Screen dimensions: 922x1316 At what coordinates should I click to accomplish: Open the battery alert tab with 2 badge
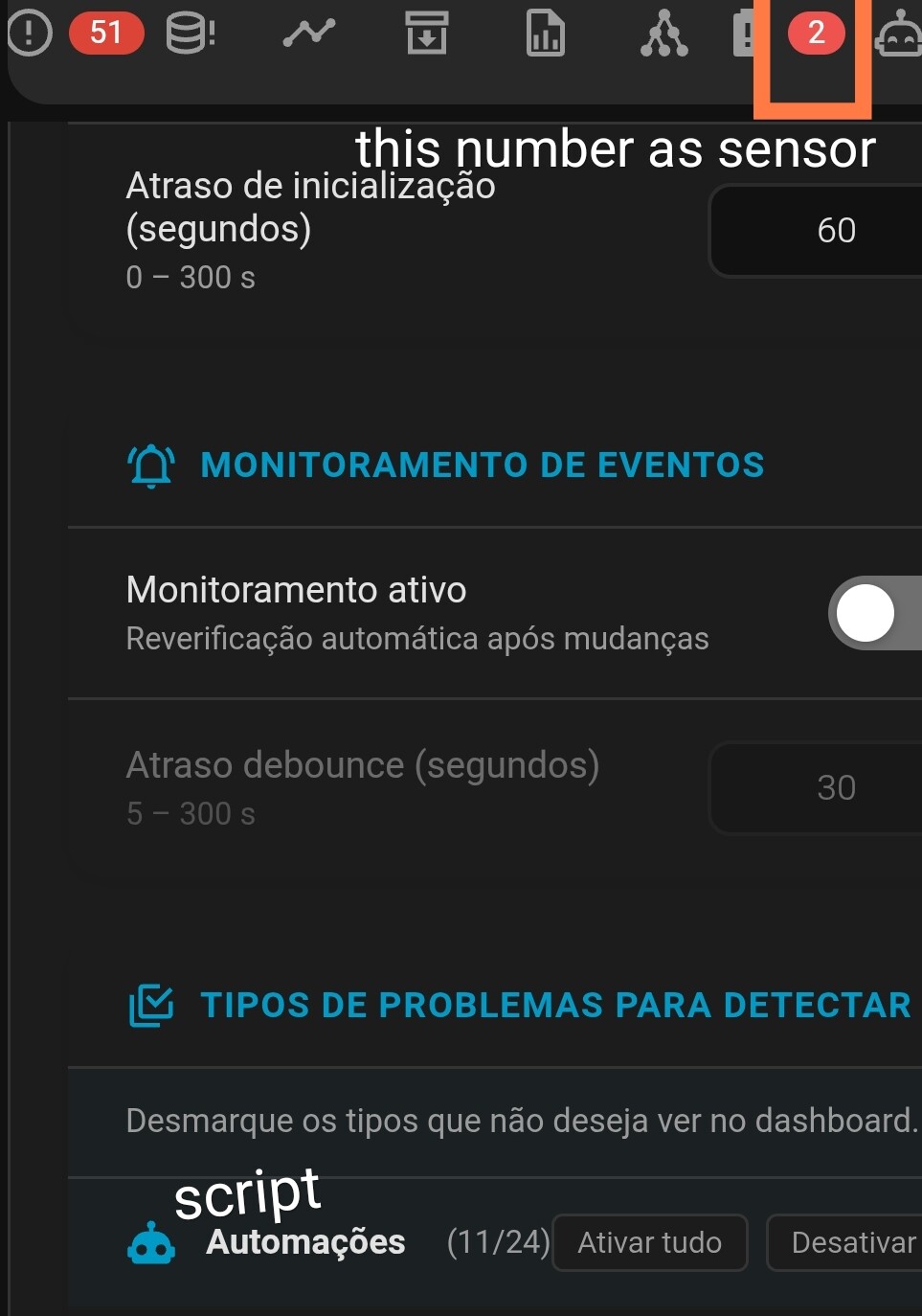(x=785, y=34)
